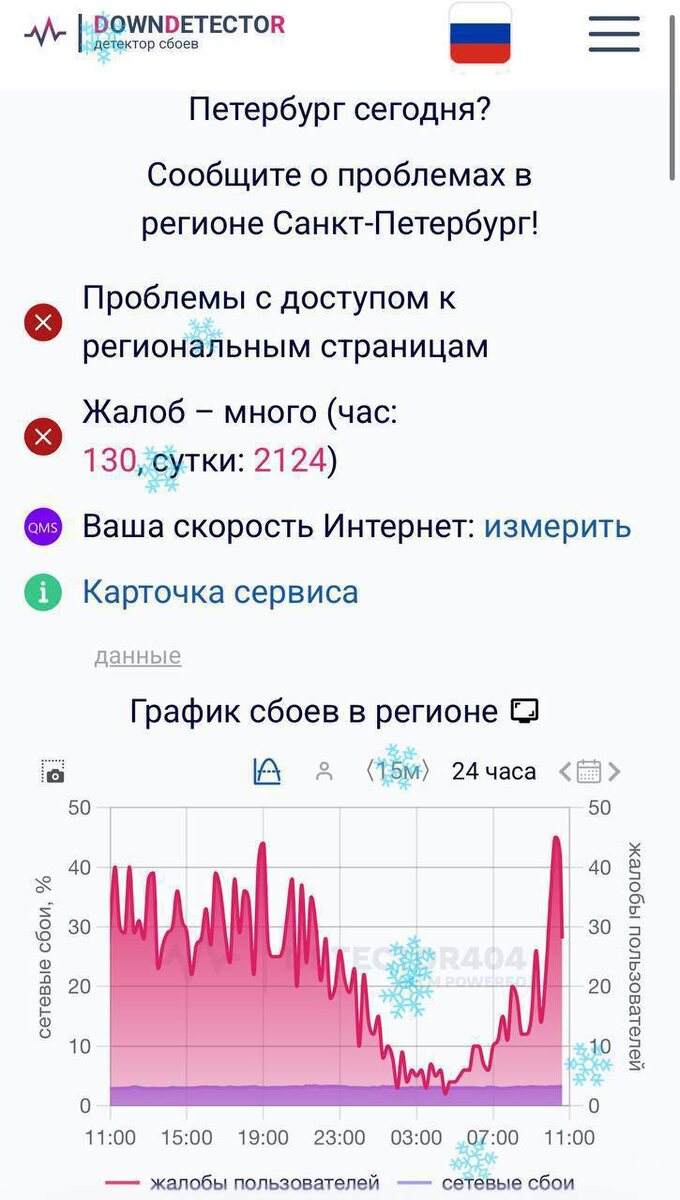The height and width of the screenshot is (1200, 680).
Task: Tap the Downdetector logo to go home
Action: 155,33
